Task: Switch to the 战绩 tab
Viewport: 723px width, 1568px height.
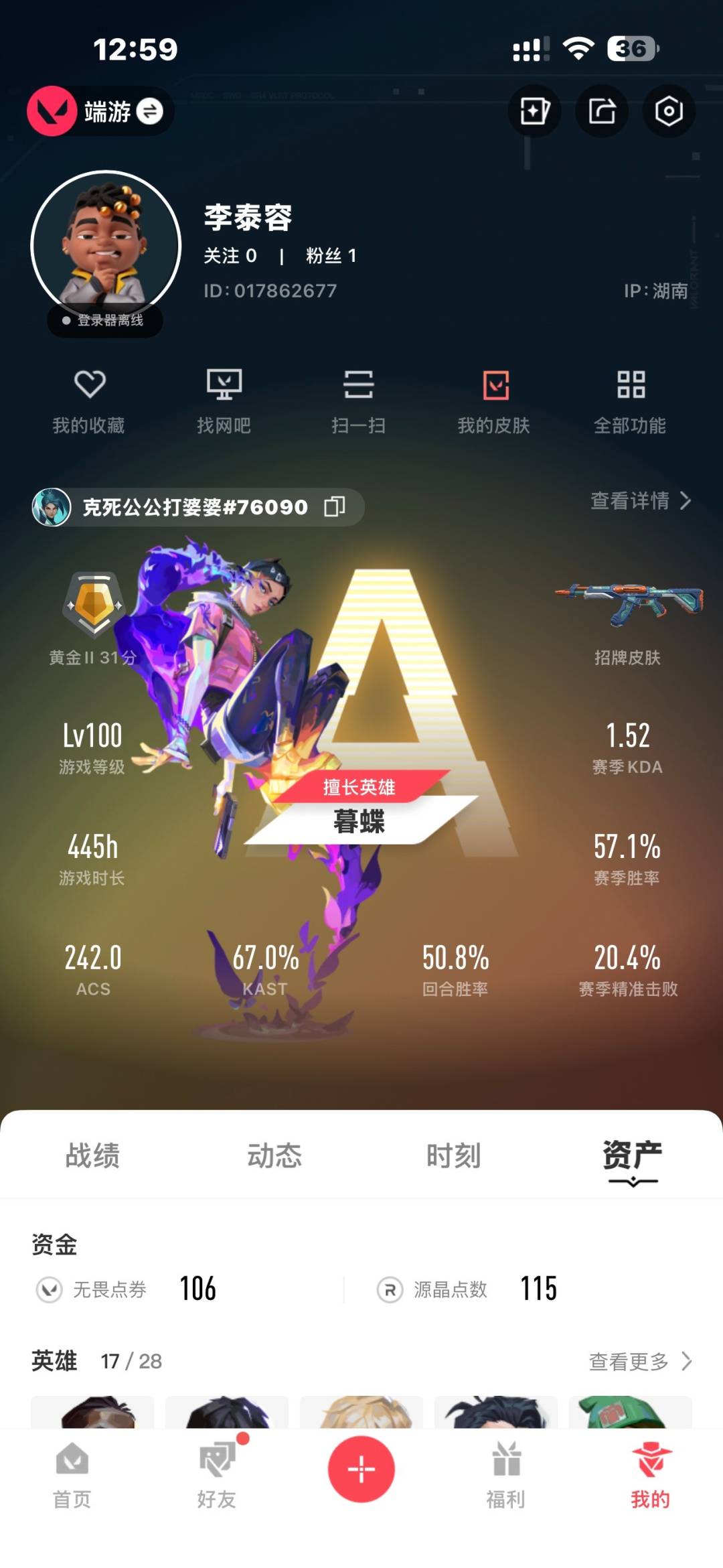Action: coord(92,1153)
